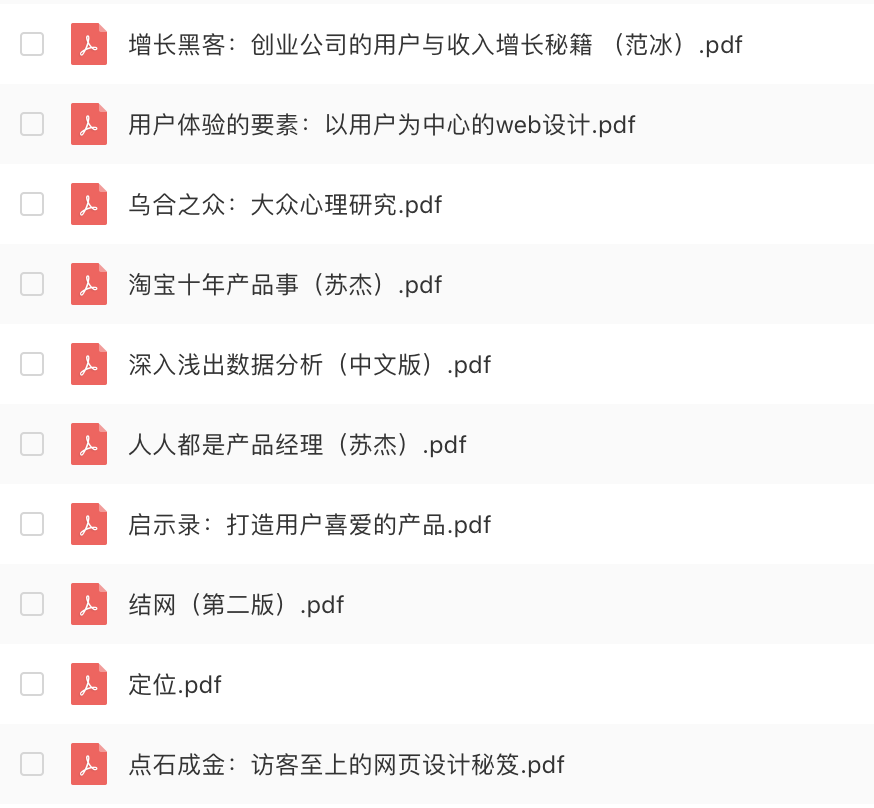Viewport: 874px width, 808px height.
Task: Open 人人都是产品经理（苏杰）.pdf
Action: (x=297, y=445)
